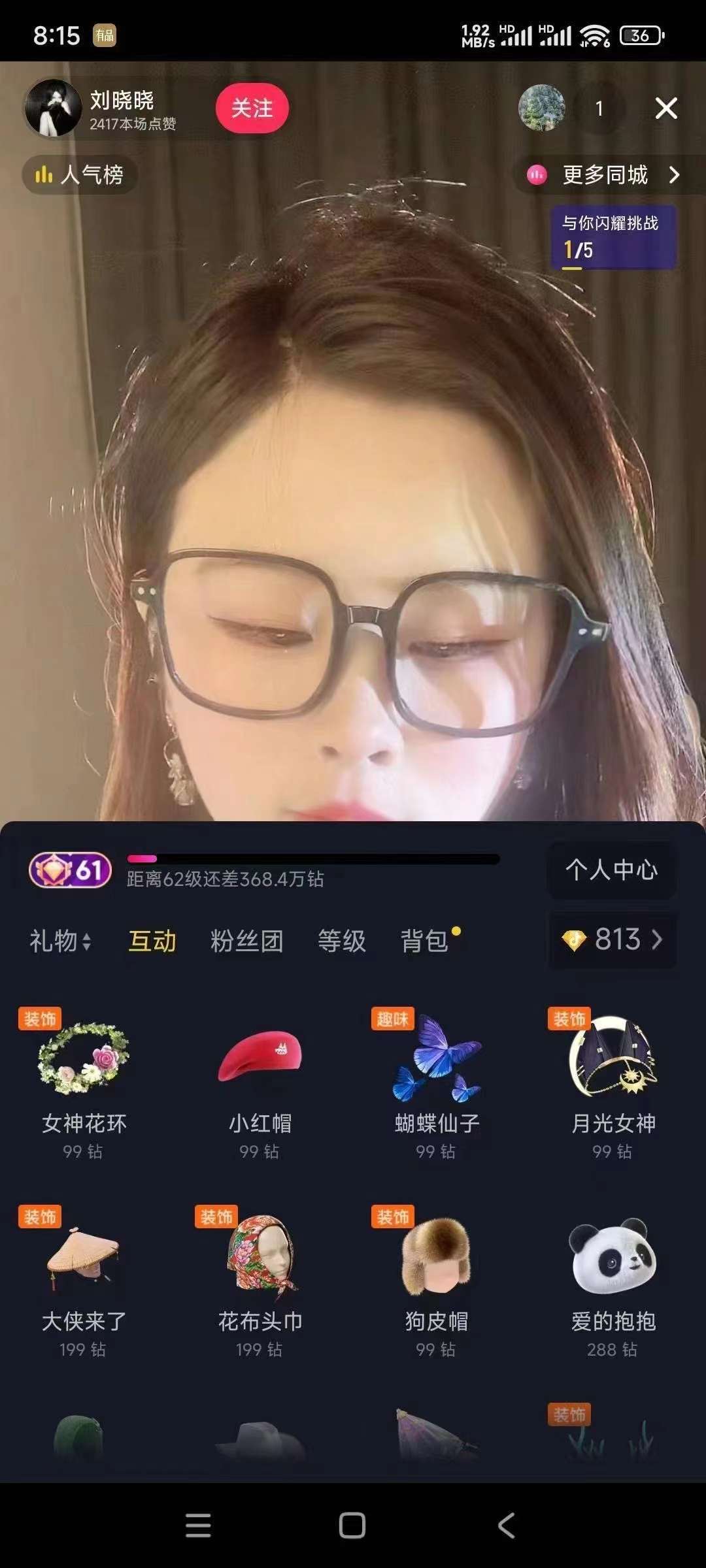Open the 背包 backpack tab

point(425,941)
